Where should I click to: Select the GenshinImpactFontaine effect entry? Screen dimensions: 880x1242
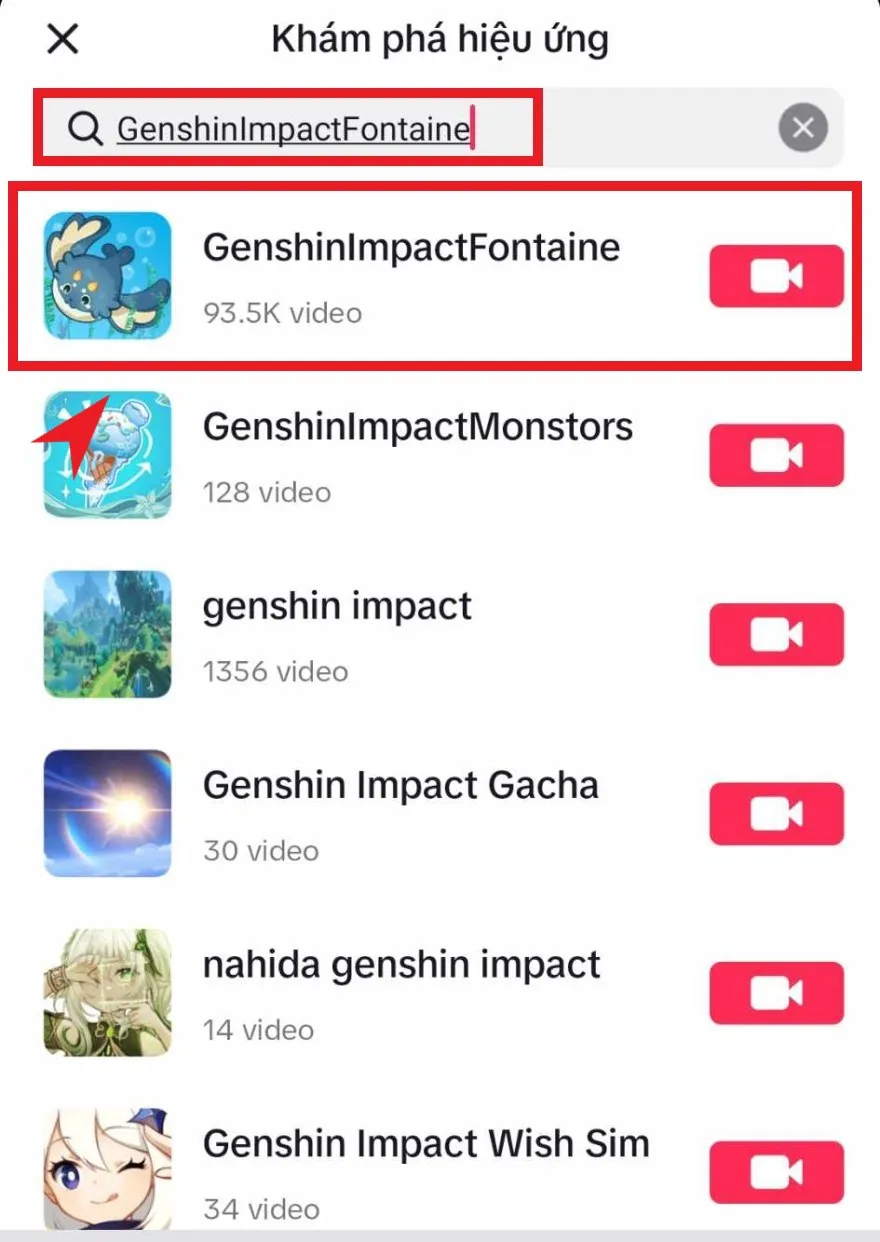[410, 248]
